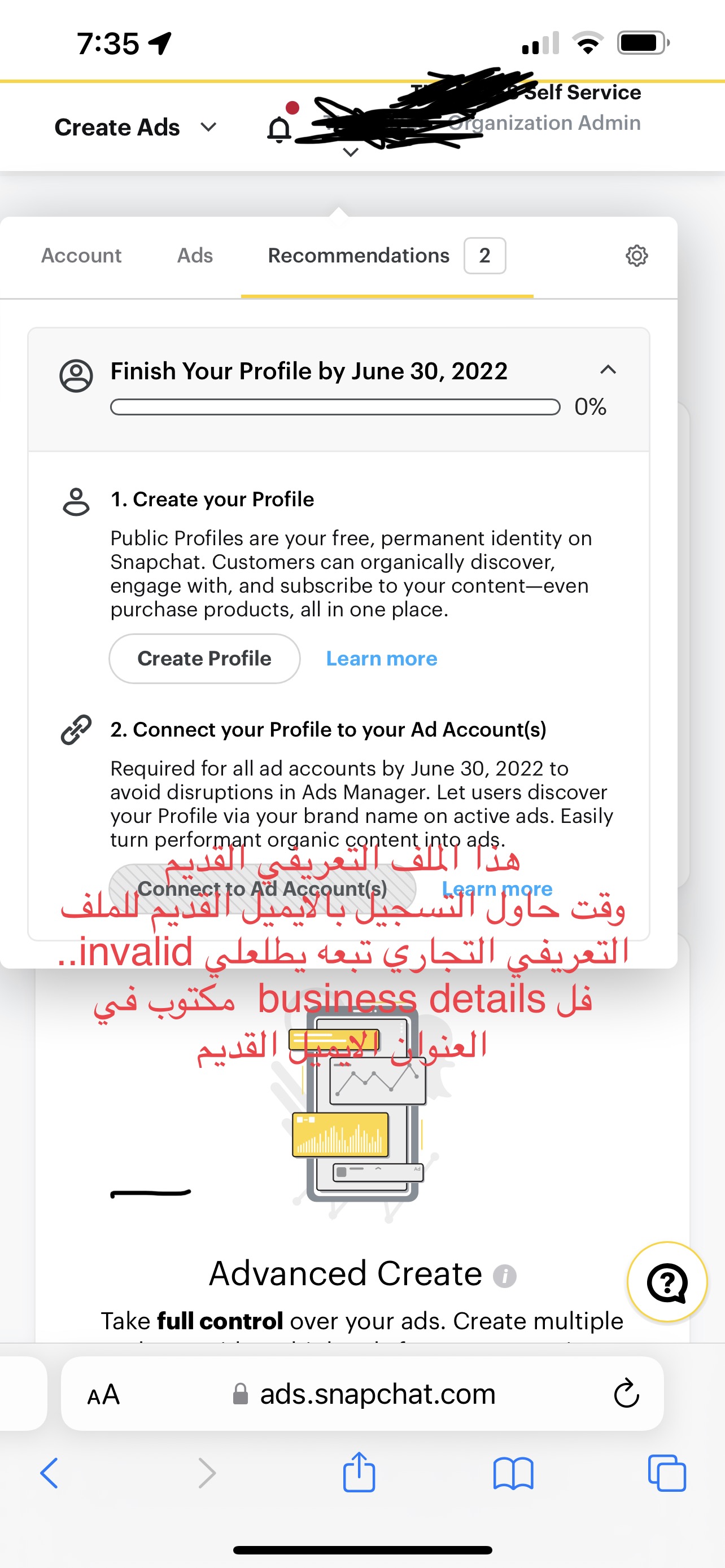Show open Safari tabs
Screen dimensions: 725x1568
(x=667, y=1473)
